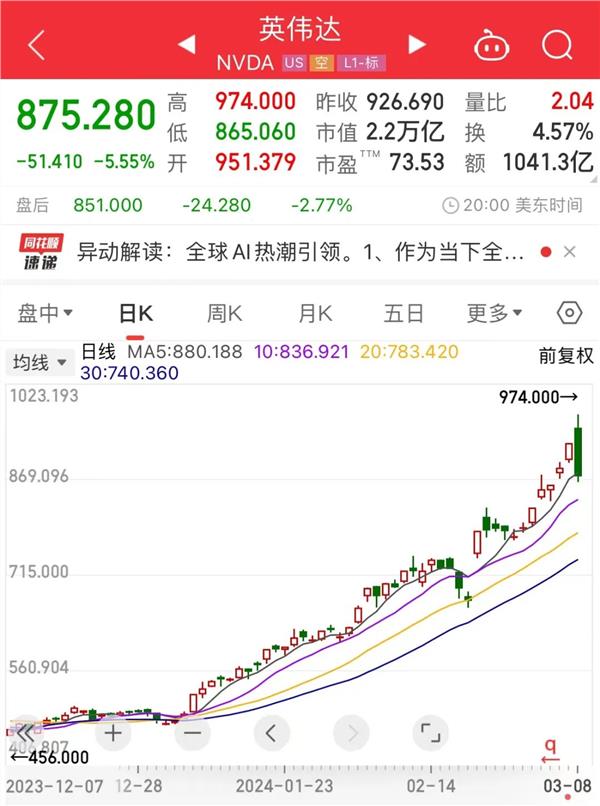Switch to the previous stock using left triangle
600x806 pixels.
[186, 44]
